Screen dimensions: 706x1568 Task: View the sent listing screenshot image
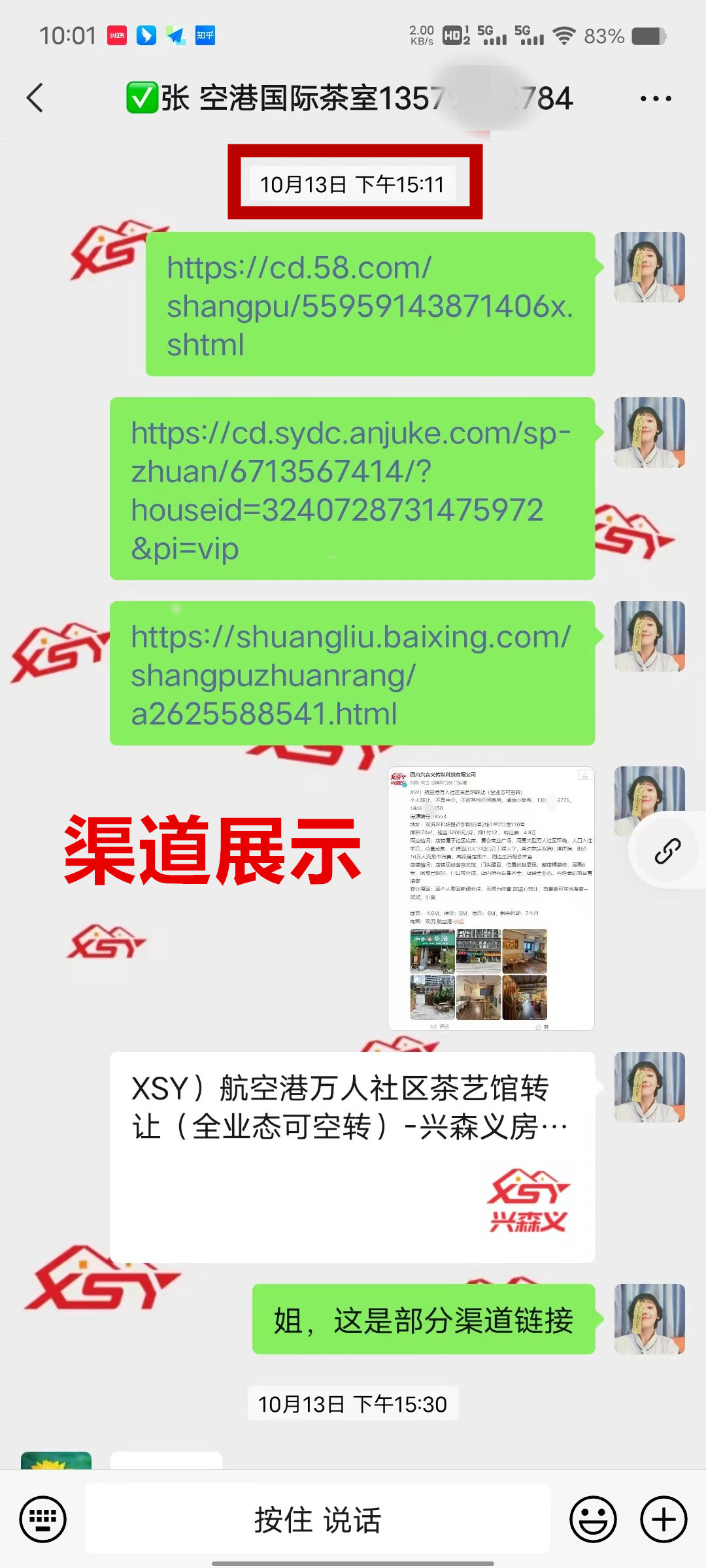point(491,898)
